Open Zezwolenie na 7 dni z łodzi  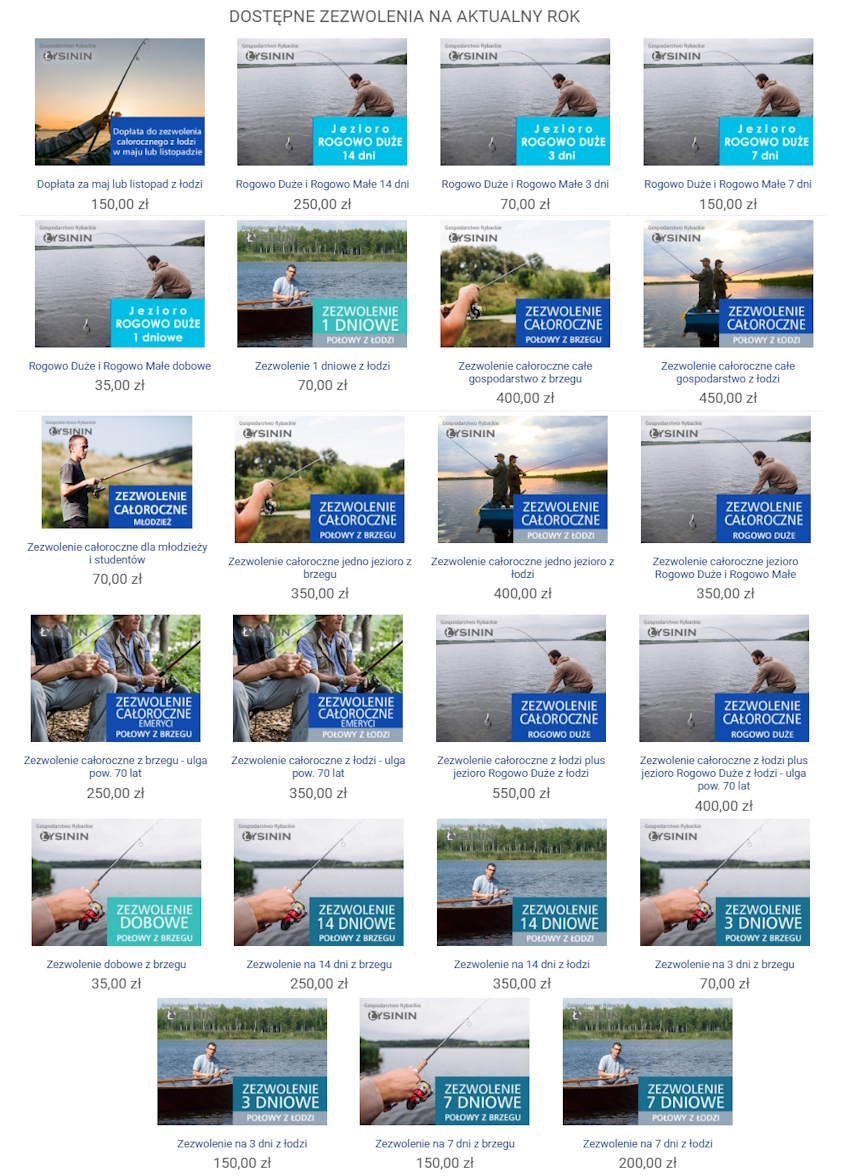(648, 1143)
